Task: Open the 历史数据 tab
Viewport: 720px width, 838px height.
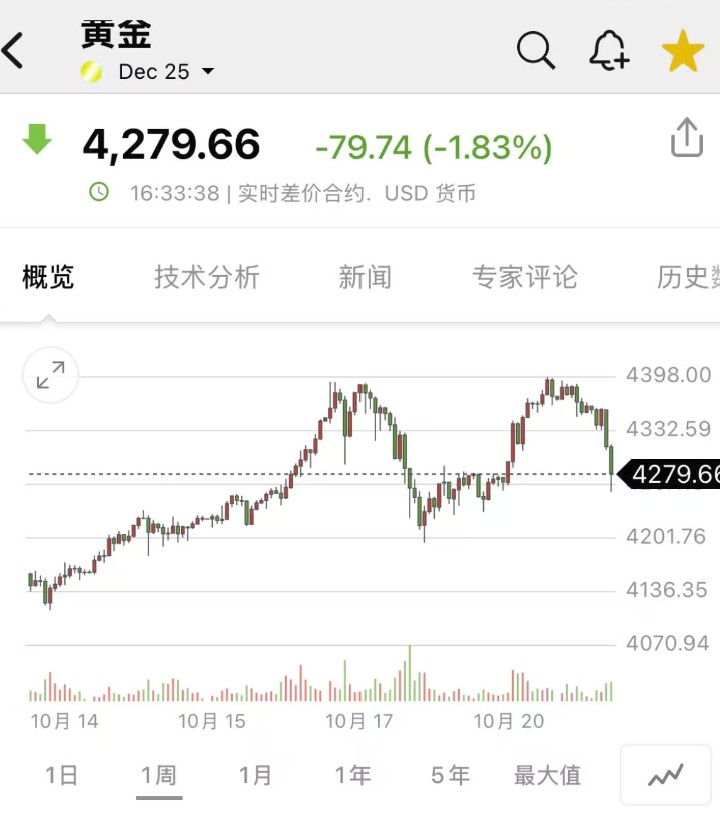Action: [x=690, y=277]
